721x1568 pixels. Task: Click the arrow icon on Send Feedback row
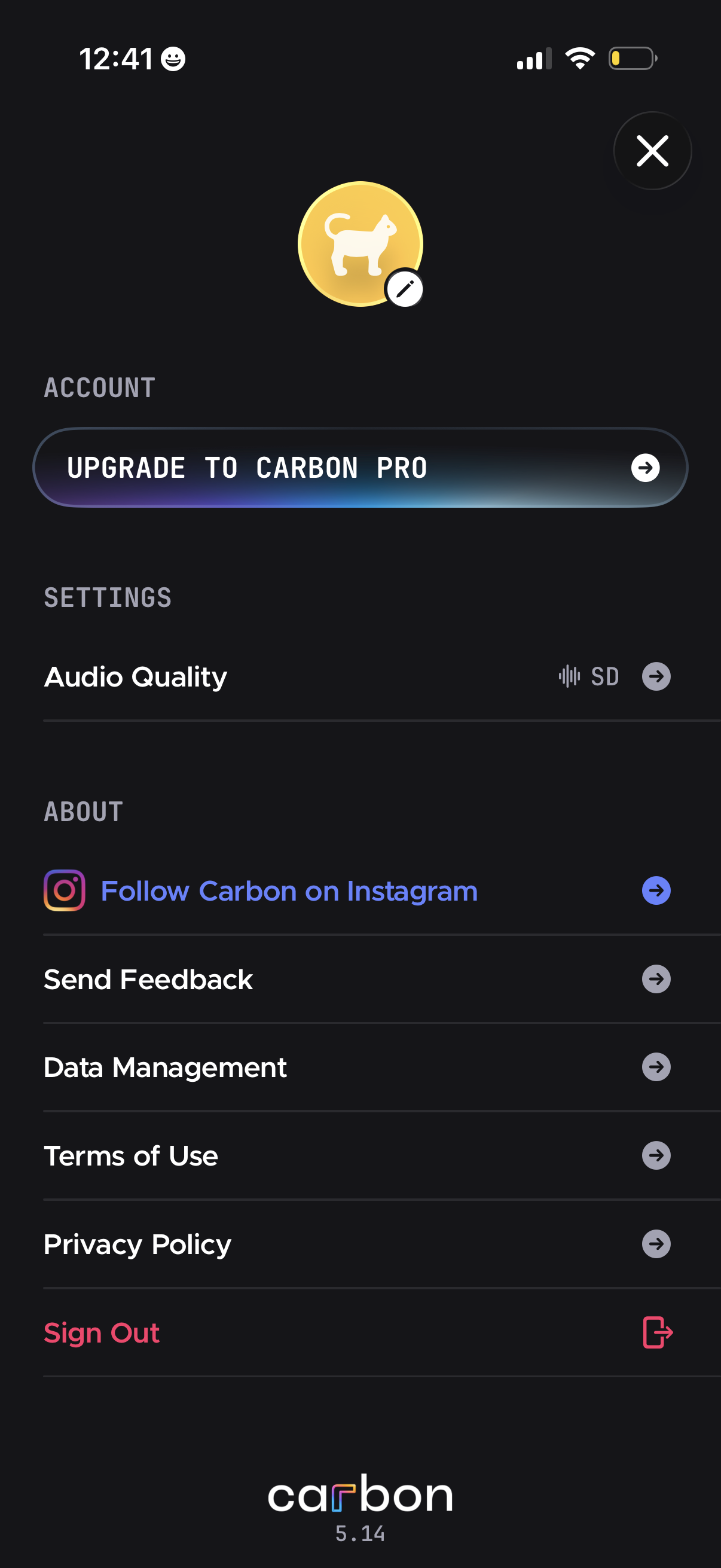pyautogui.click(x=655, y=979)
